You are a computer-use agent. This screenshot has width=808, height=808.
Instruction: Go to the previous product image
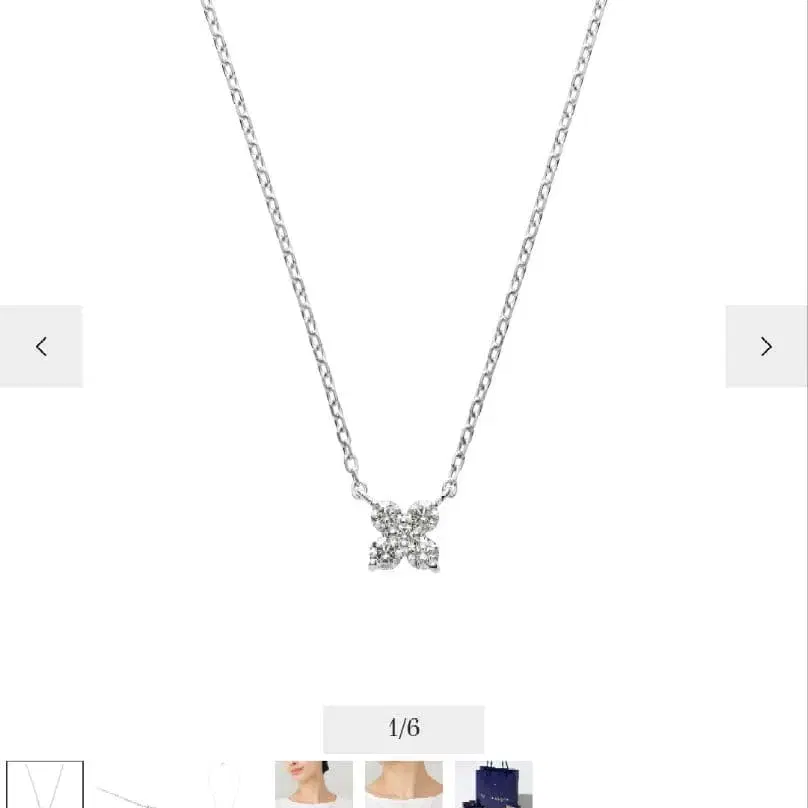[x=41, y=346]
